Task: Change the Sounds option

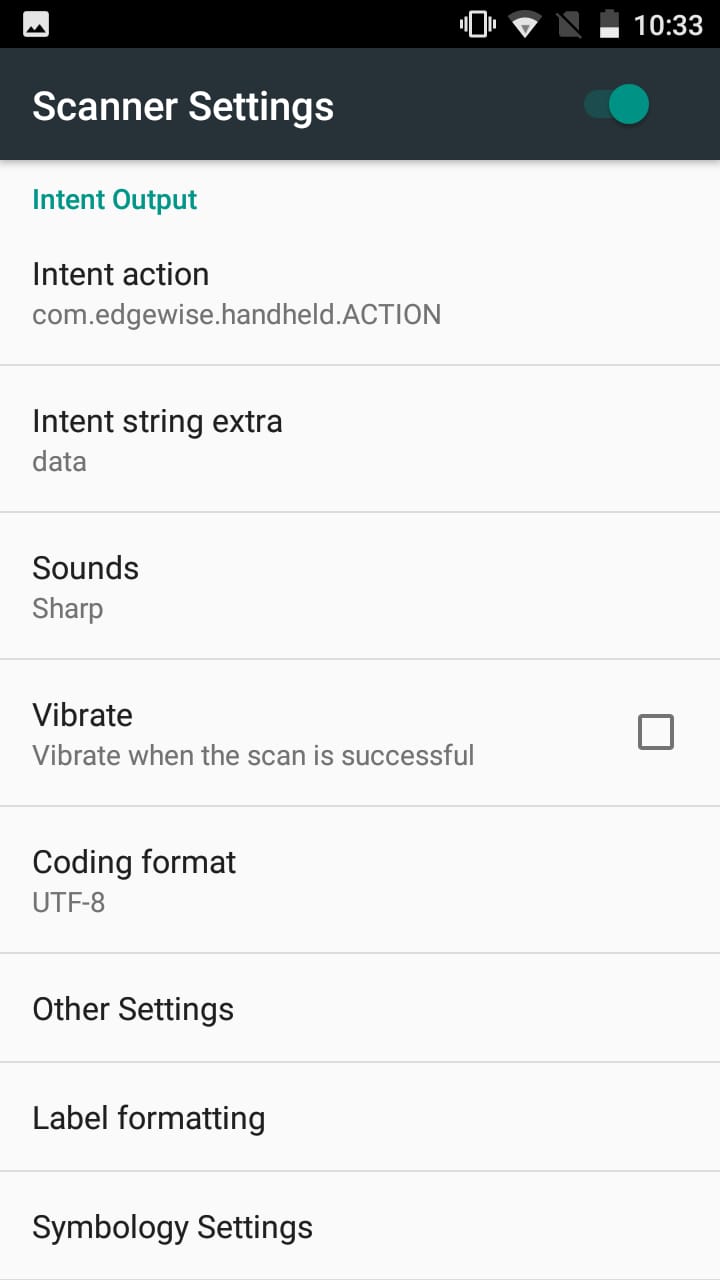Action: tap(360, 586)
